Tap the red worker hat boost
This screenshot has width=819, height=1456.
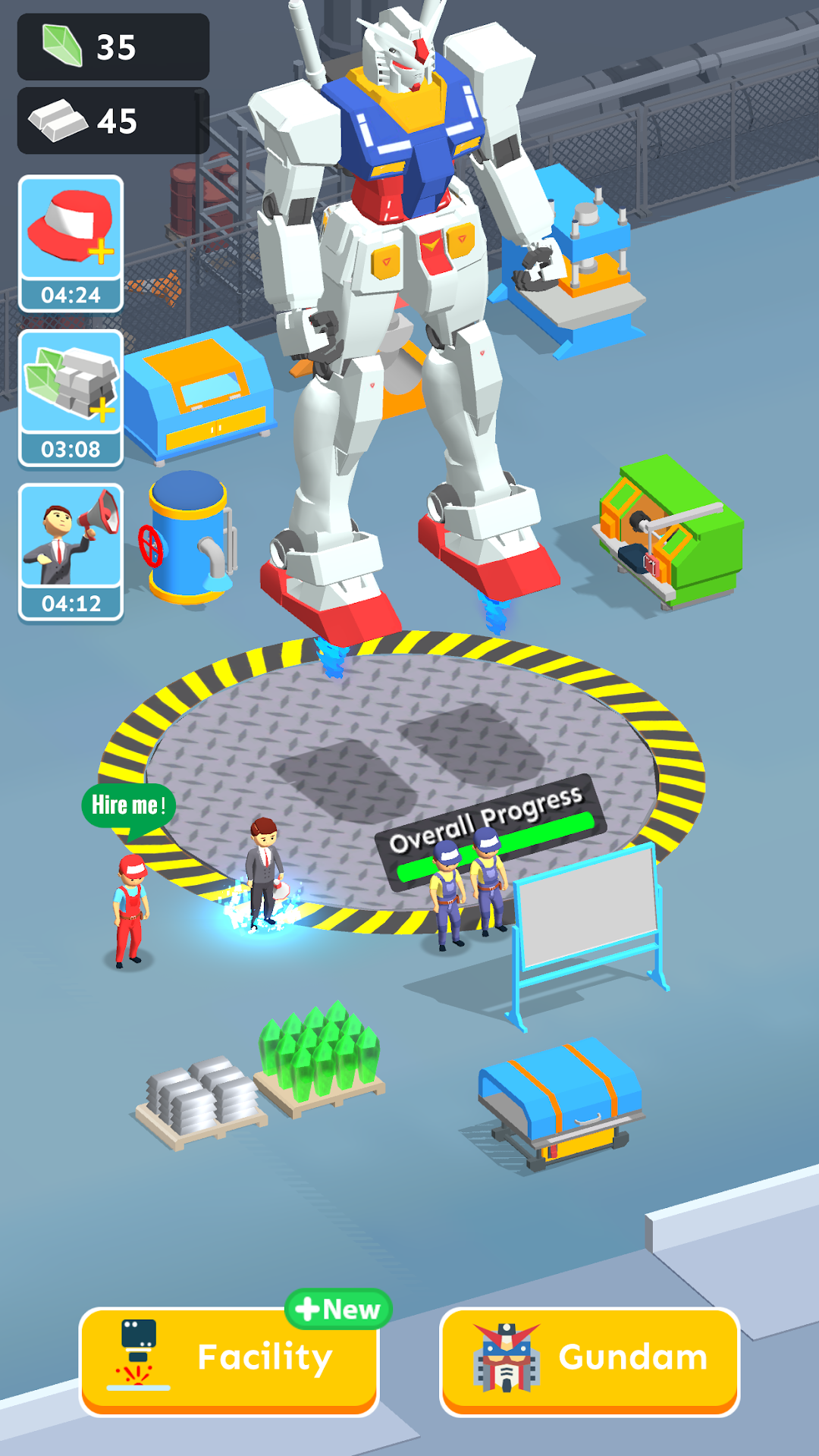pos(71,243)
